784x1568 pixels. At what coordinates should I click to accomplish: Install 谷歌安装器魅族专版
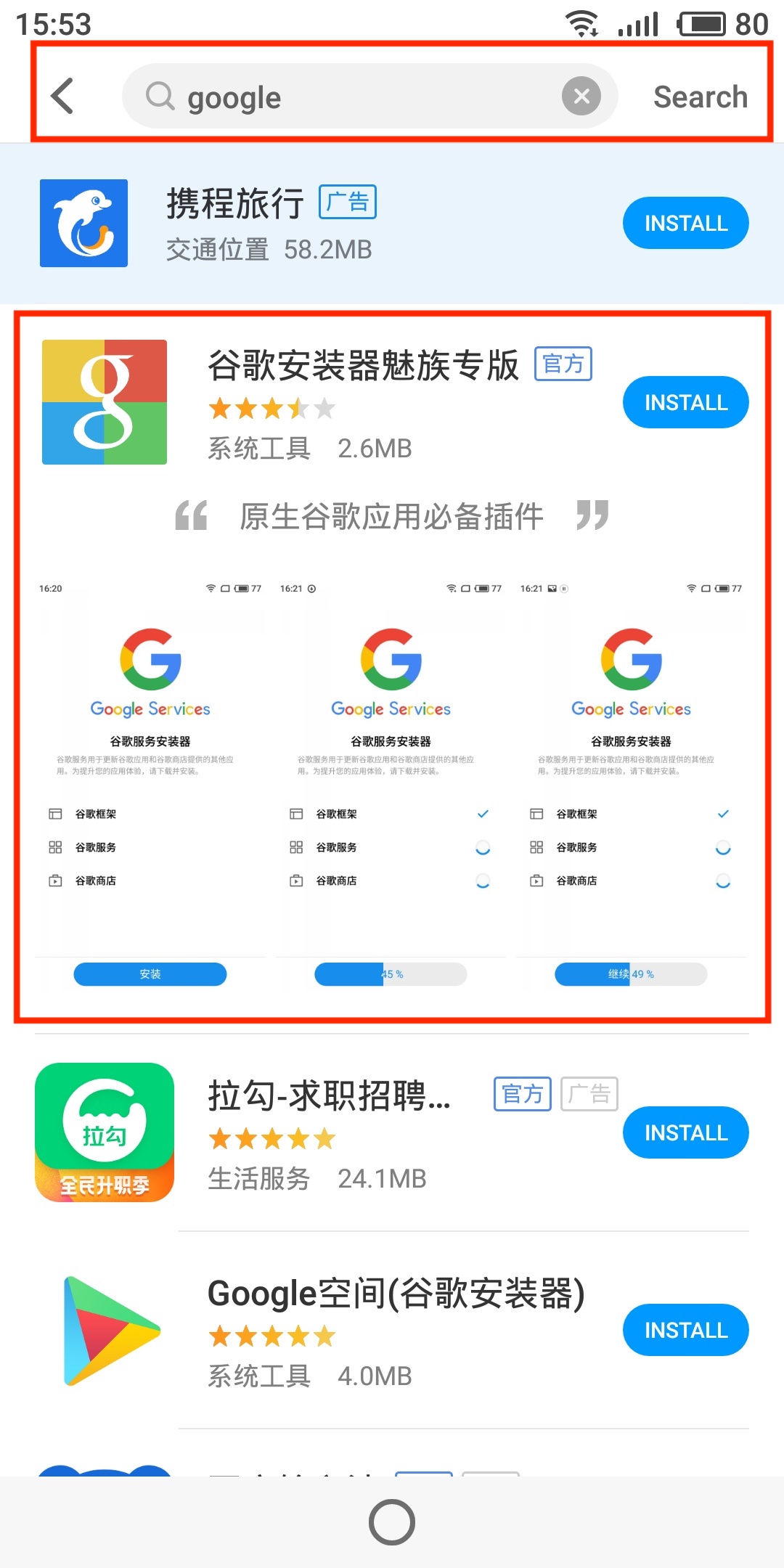pyautogui.click(x=686, y=402)
